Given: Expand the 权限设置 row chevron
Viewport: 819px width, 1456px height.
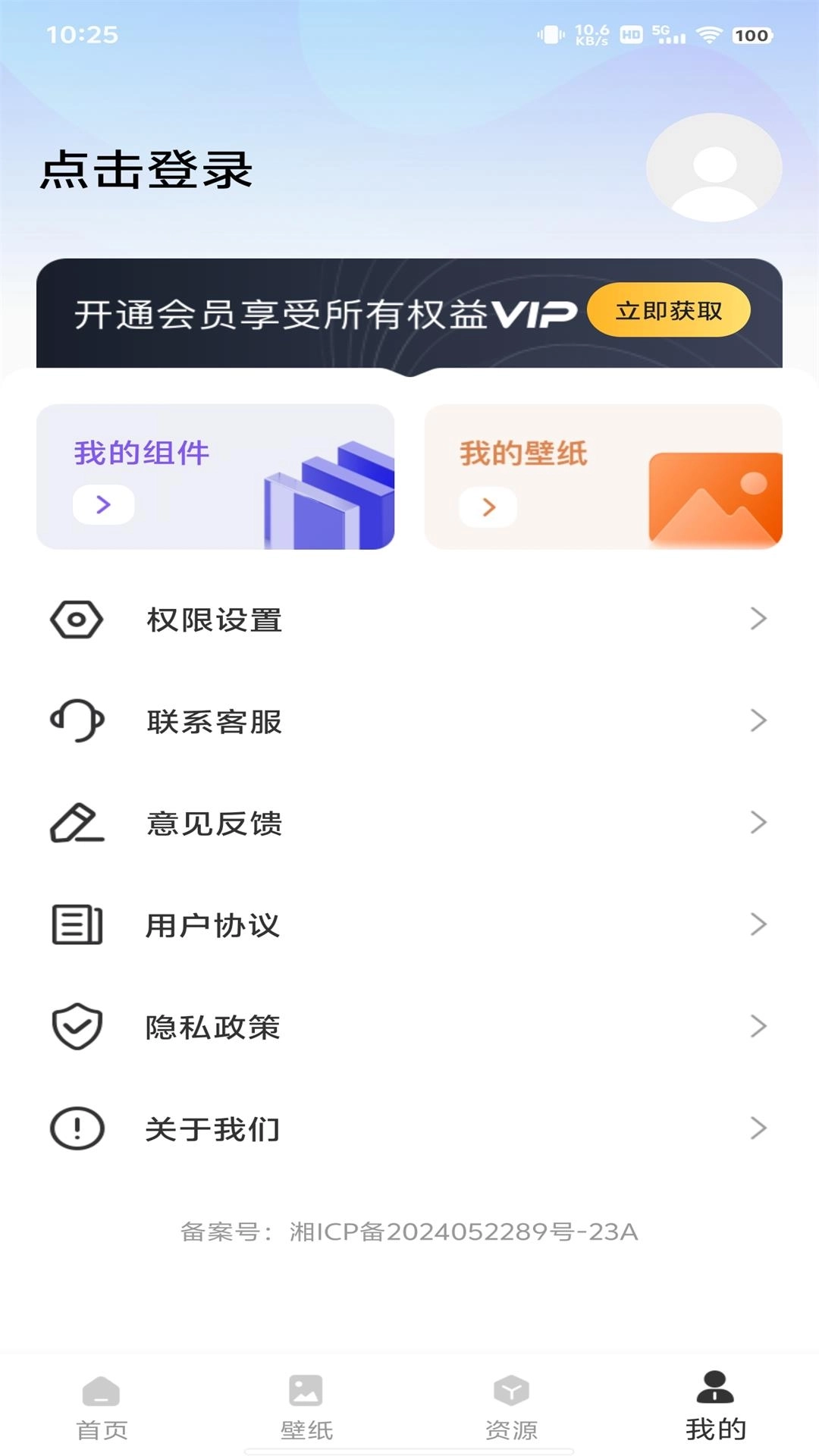Looking at the screenshot, I should coord(760,620).
